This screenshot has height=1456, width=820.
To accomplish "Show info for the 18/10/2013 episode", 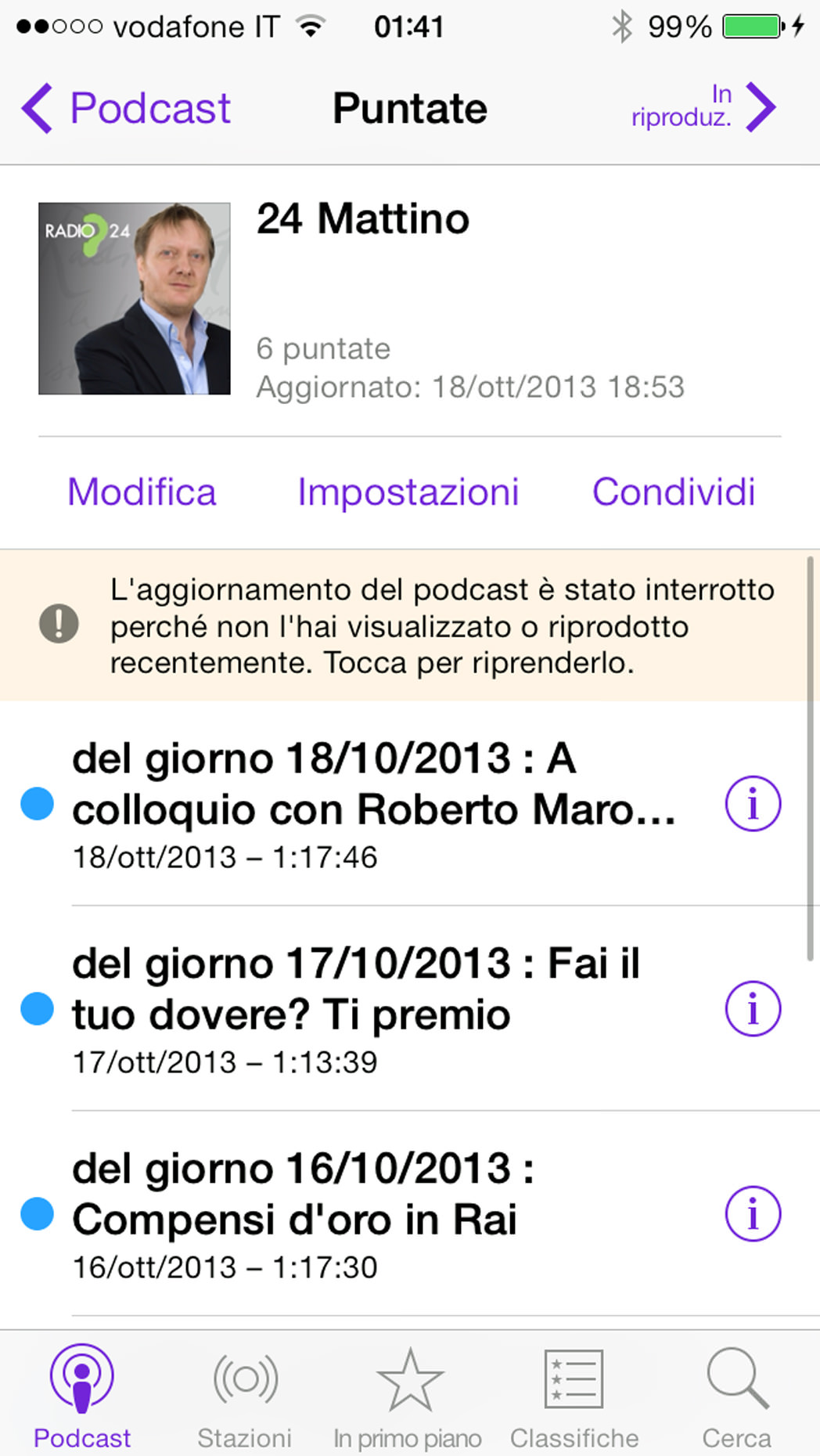I will coord(753,804).
